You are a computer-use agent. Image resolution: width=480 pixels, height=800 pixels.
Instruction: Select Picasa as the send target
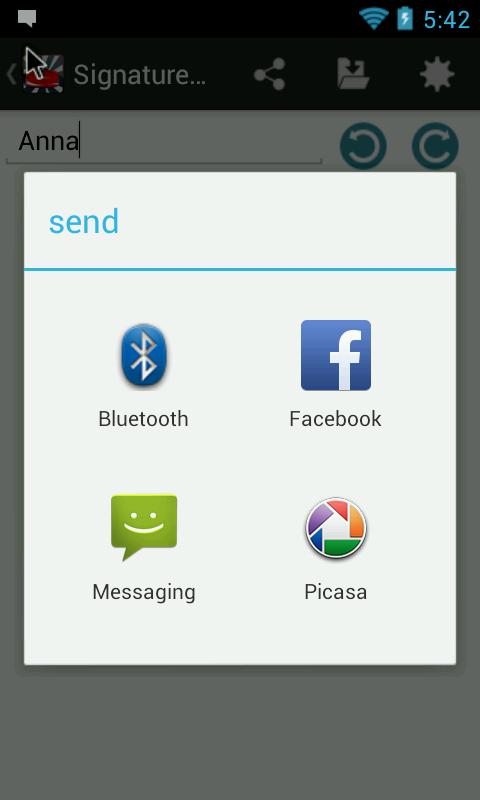[x=335, y=548]
